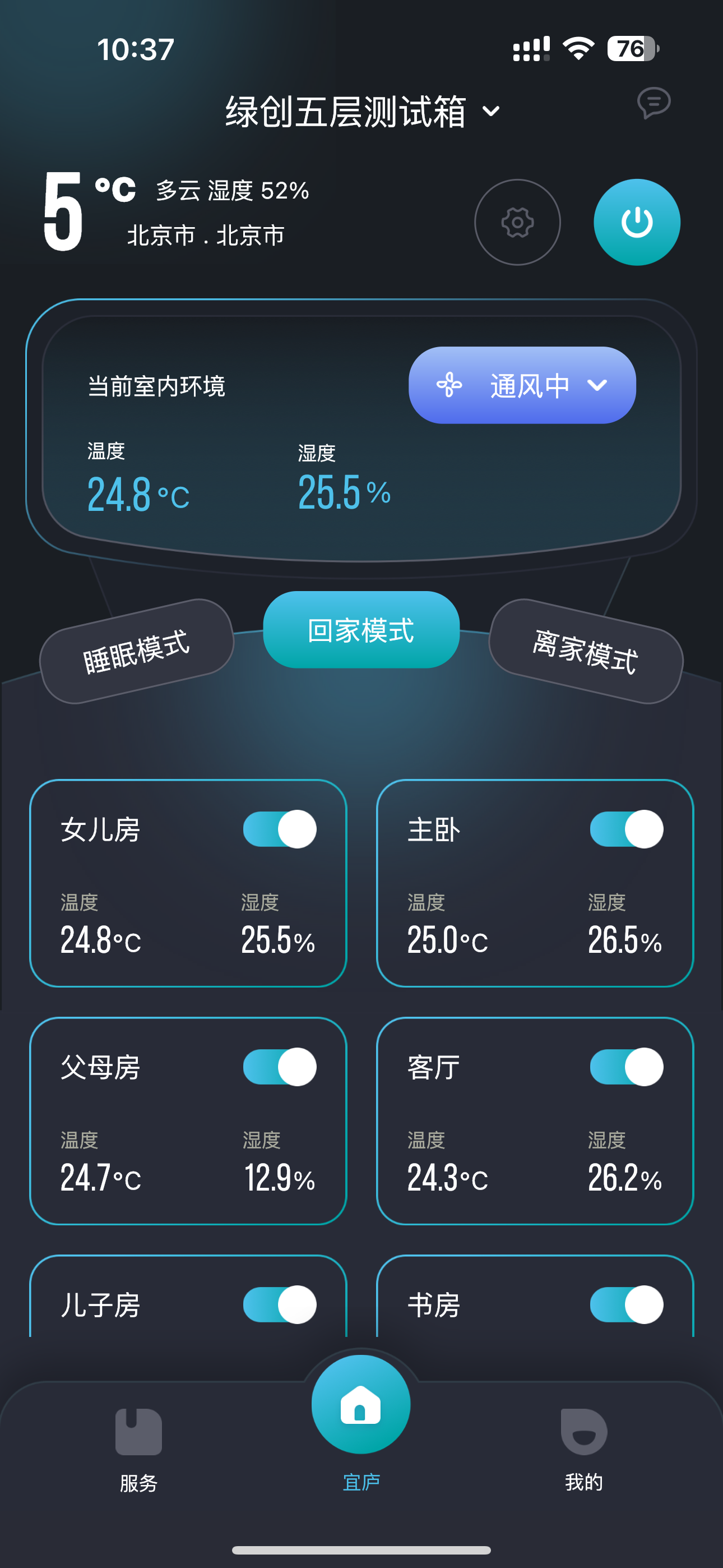Click the fan icon on the ventilation badge

(448, 385)
